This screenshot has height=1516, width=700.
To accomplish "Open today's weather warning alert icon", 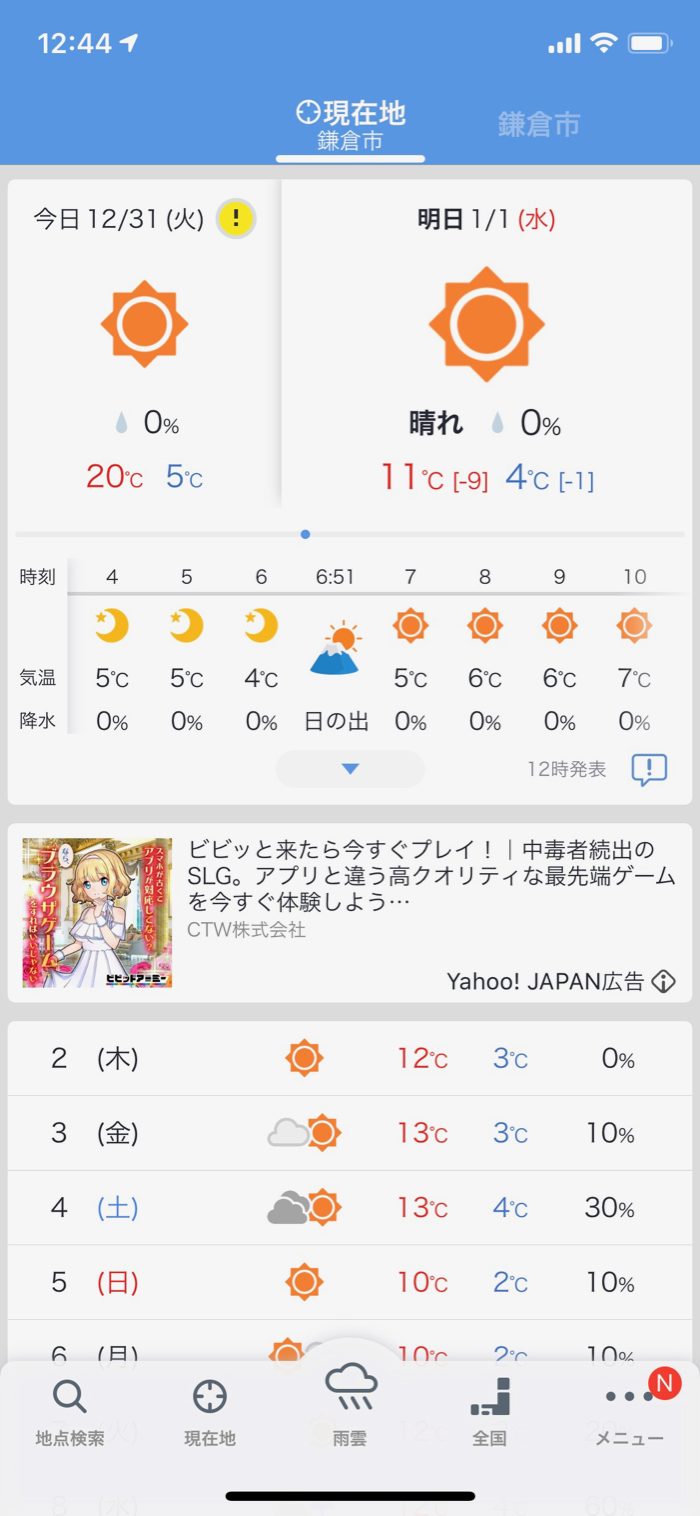I will (x=236, y=218).
